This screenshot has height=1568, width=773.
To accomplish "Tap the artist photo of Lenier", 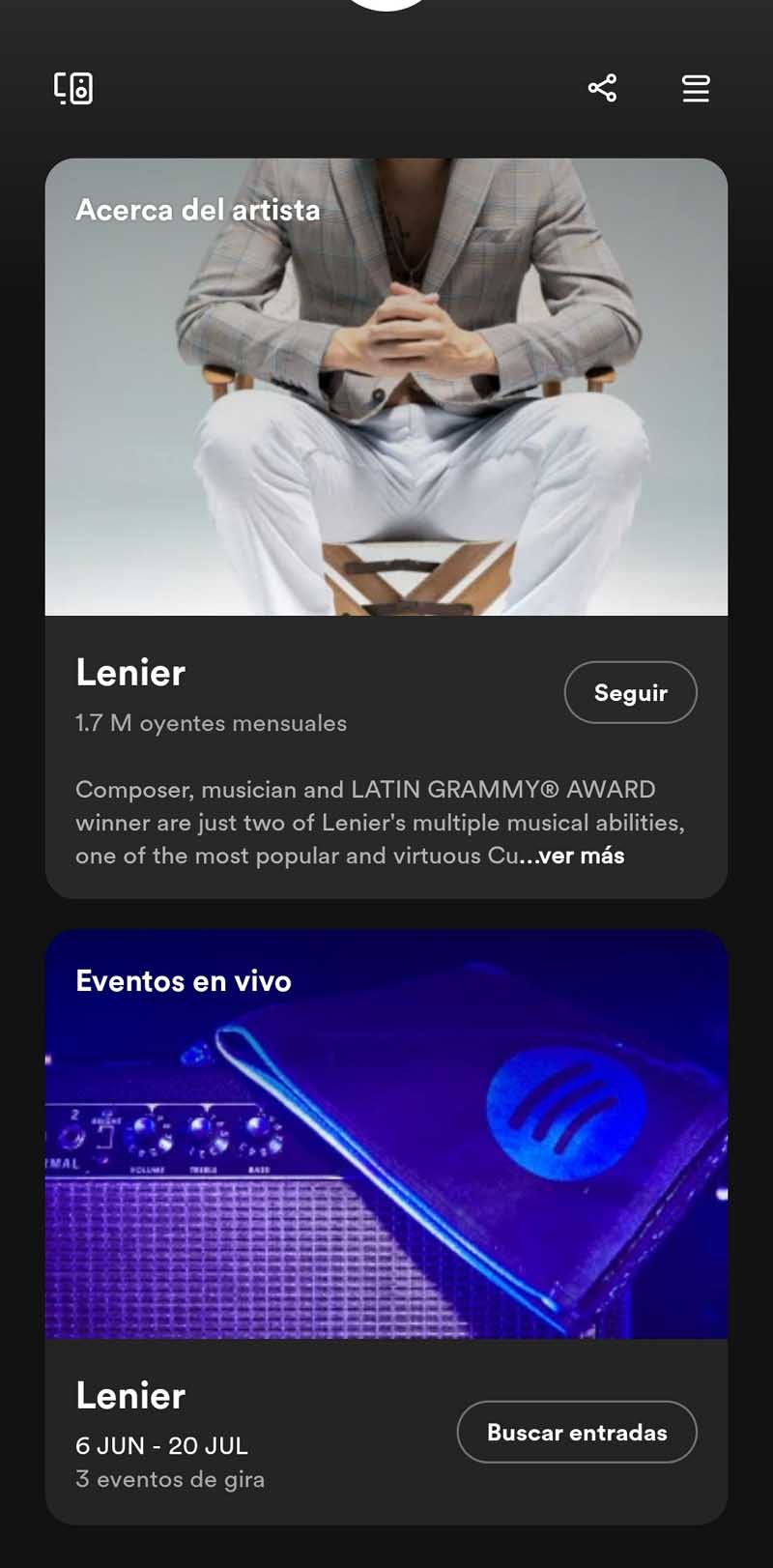I will tap(386, 387).
